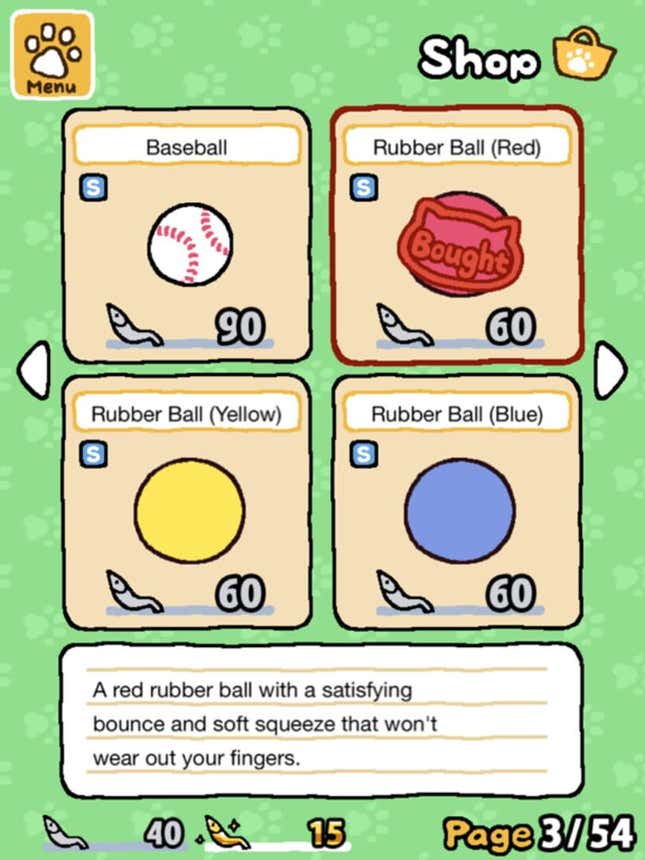Image resolution: width=645 pixels, height=860 pixels.
Task: Open the paw Menu button
Action: pyautogui.click(x=51, y=55)
